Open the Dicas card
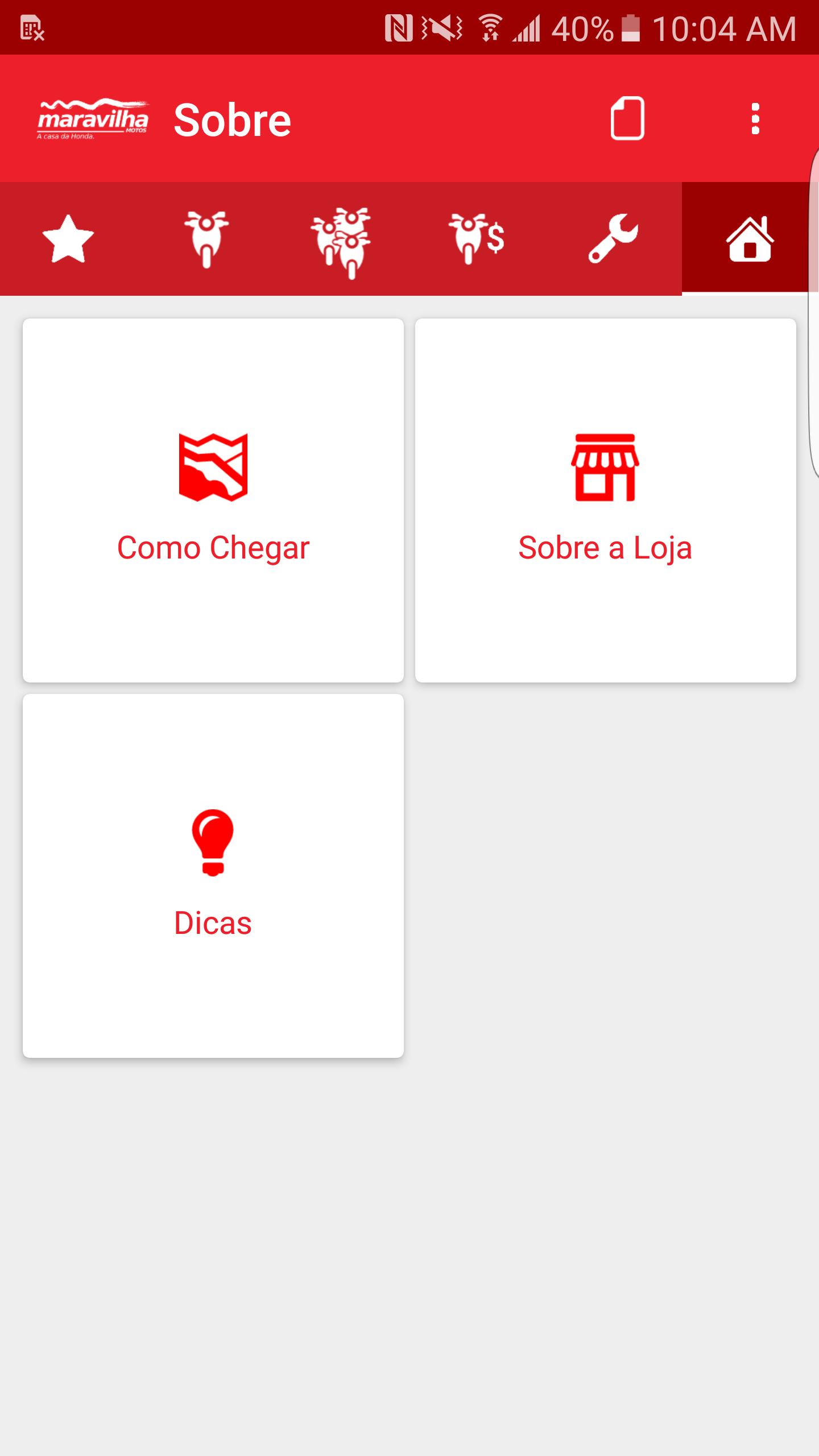819x1456 pixels. (x=213, y=876)
